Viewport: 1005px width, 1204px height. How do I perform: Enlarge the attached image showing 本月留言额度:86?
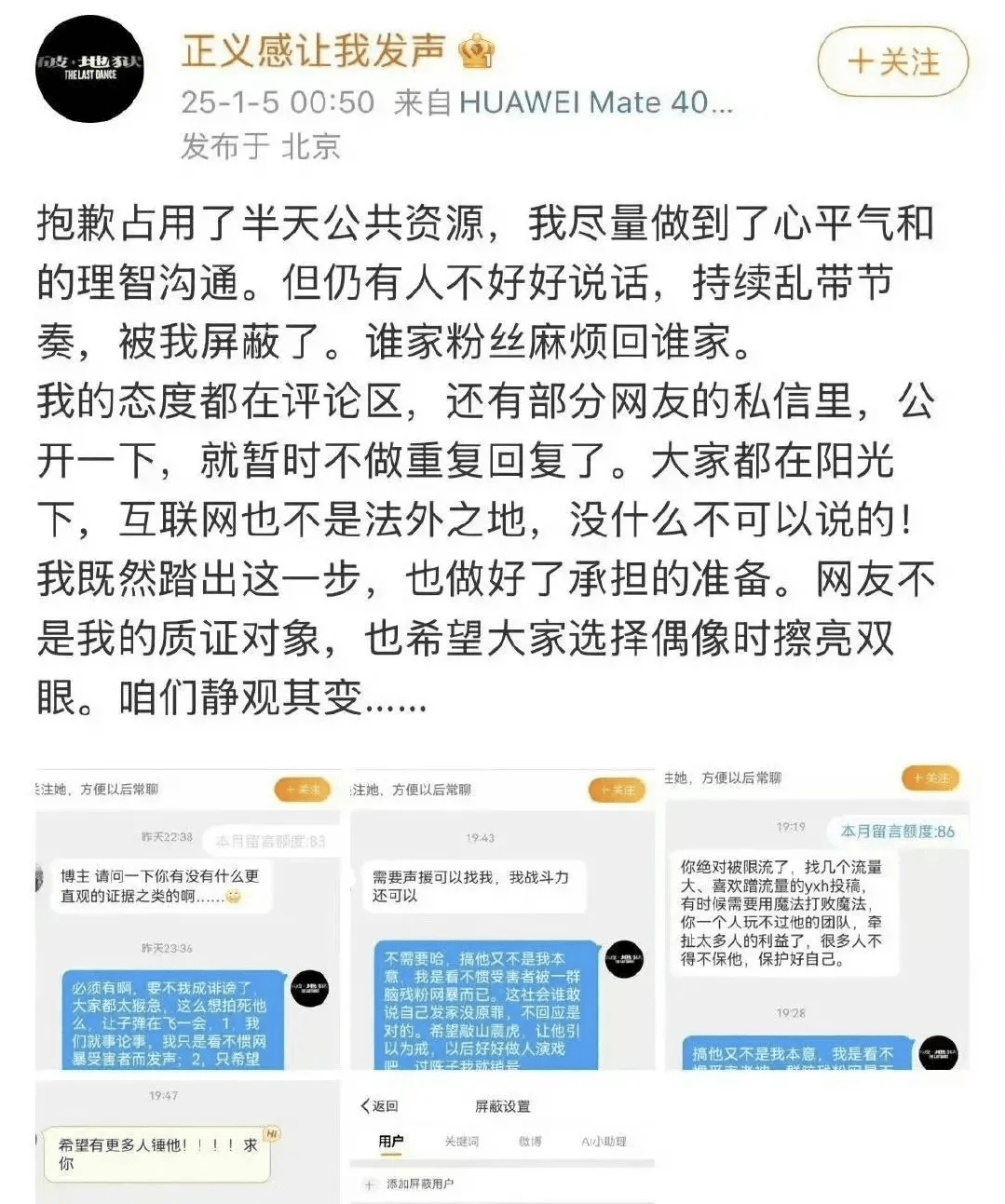816,917
